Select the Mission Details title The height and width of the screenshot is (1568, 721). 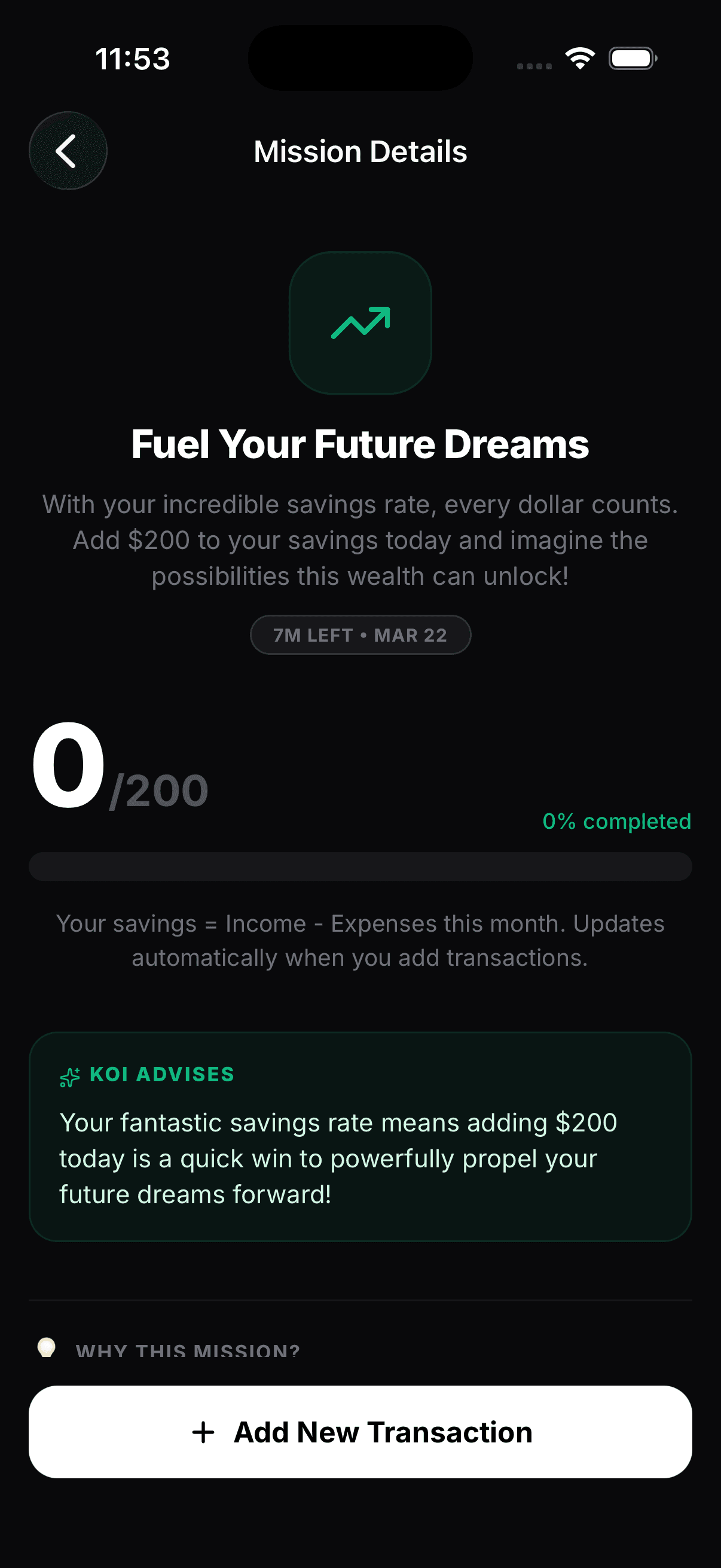click(x=360, y=151)
